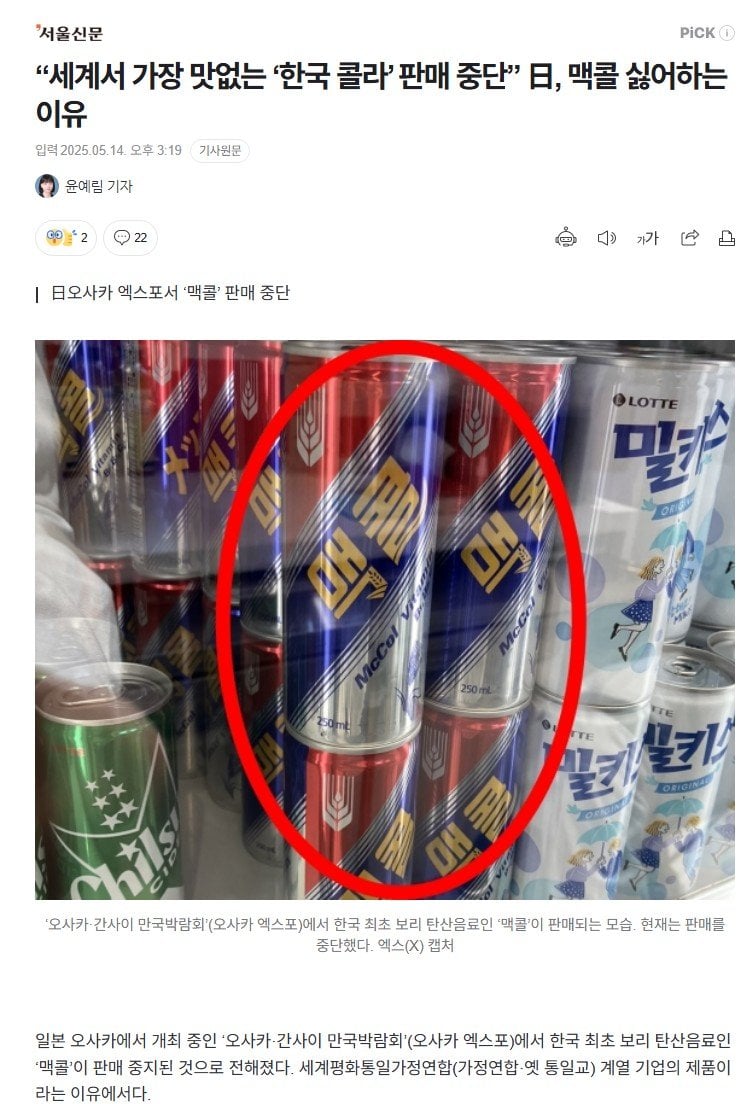View reporter 윤예림 기자's profile
The height and width of the screenshot is (1104, 750).
pos(97,186)
